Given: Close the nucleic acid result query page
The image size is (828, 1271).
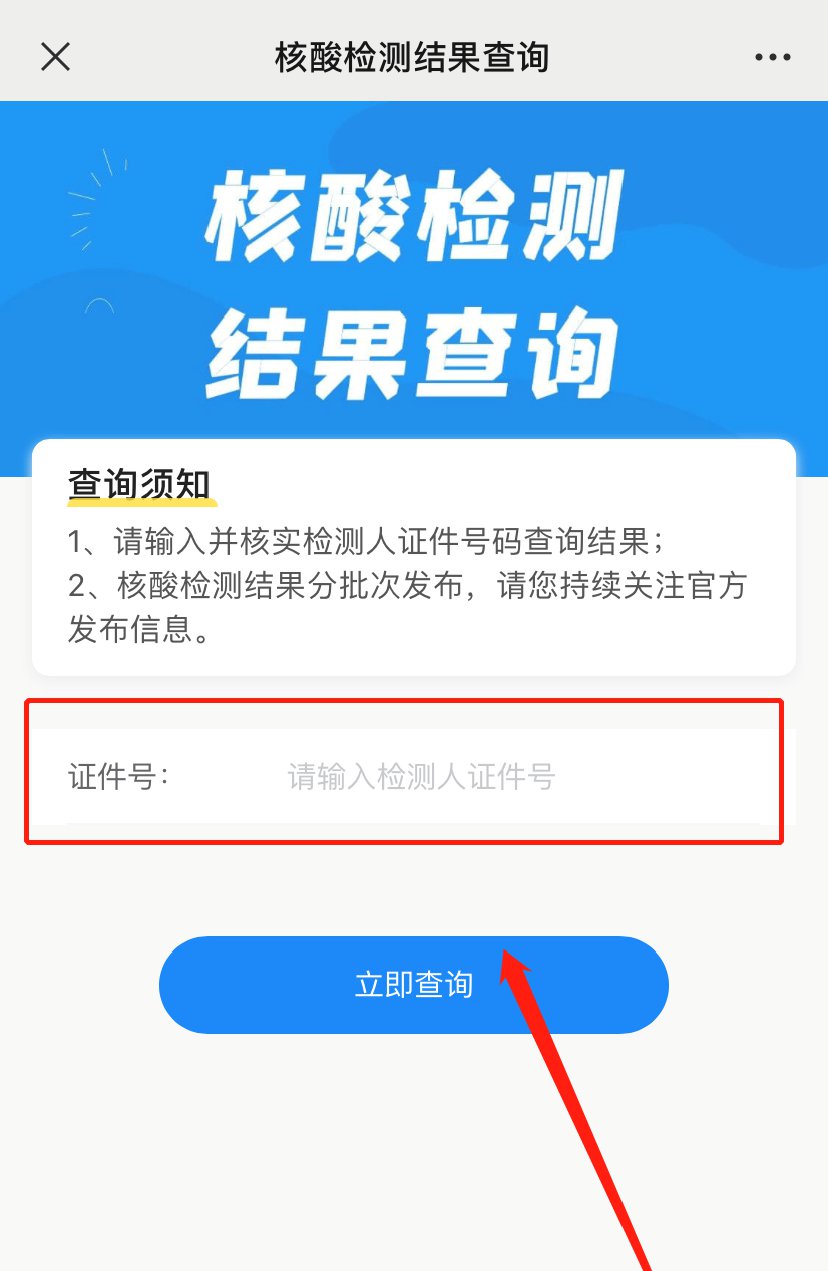Looking at the screenshot, I should coord(55,57).
